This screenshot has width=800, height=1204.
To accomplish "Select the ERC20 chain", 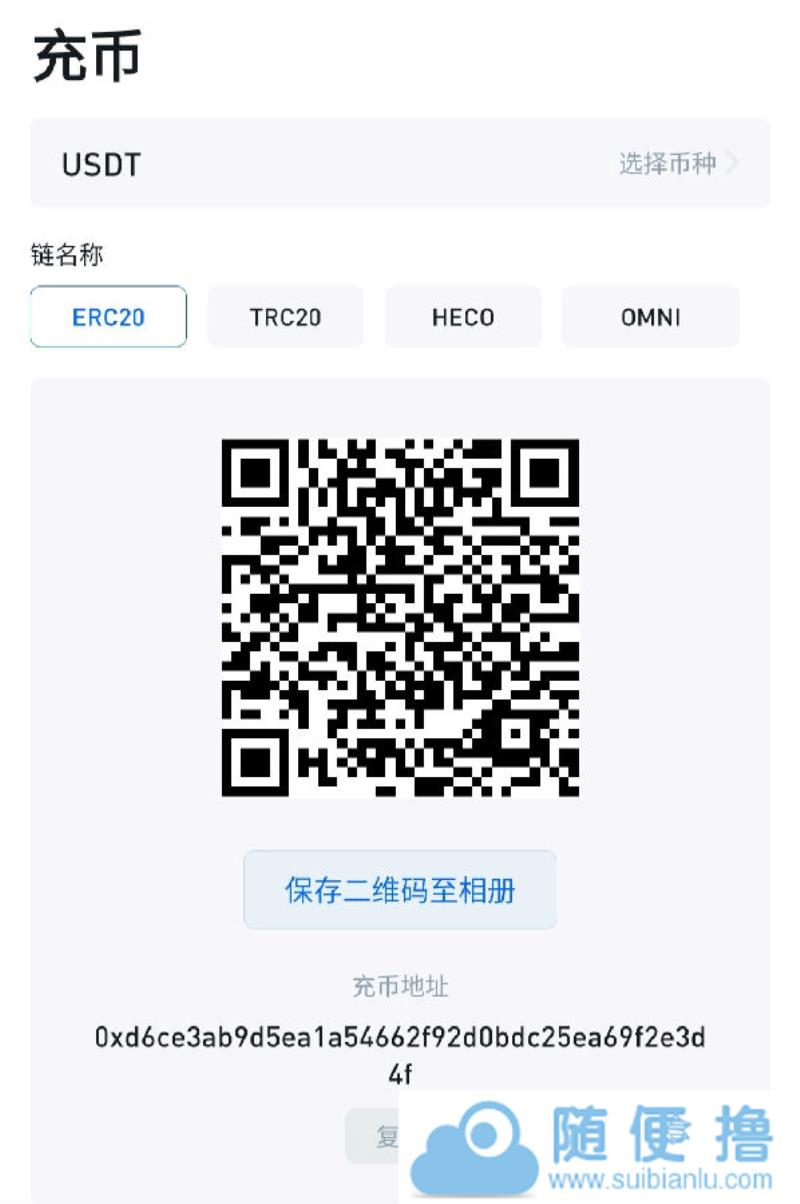I will [108, 317].
